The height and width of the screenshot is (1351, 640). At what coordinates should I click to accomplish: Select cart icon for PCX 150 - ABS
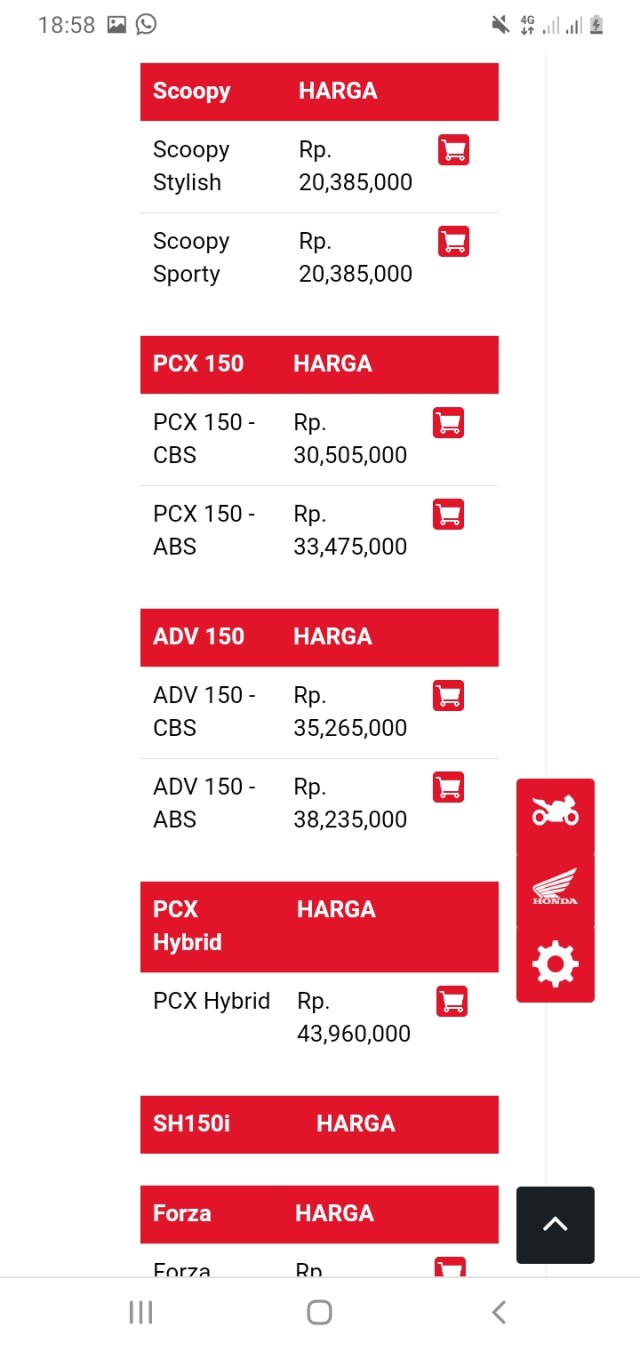click(x=448, y=514)
